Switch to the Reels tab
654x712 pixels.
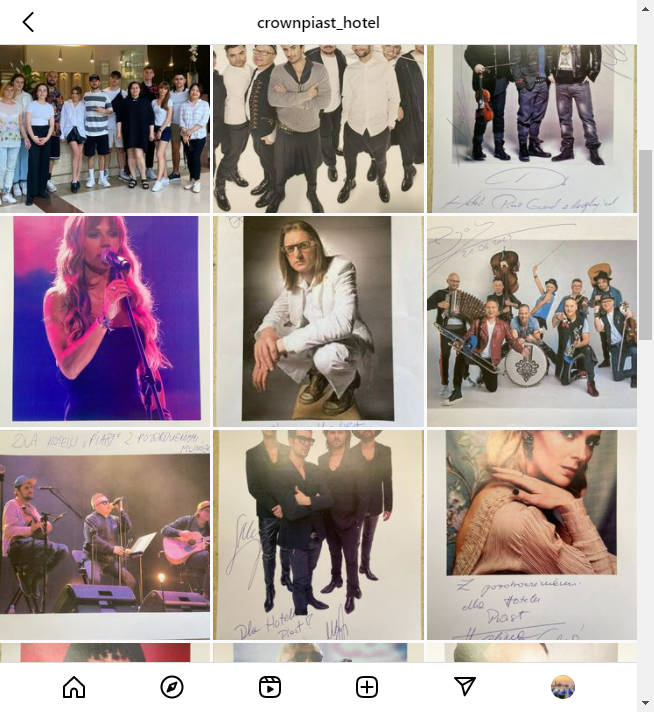pyautogui.click(x=269, y=687)
